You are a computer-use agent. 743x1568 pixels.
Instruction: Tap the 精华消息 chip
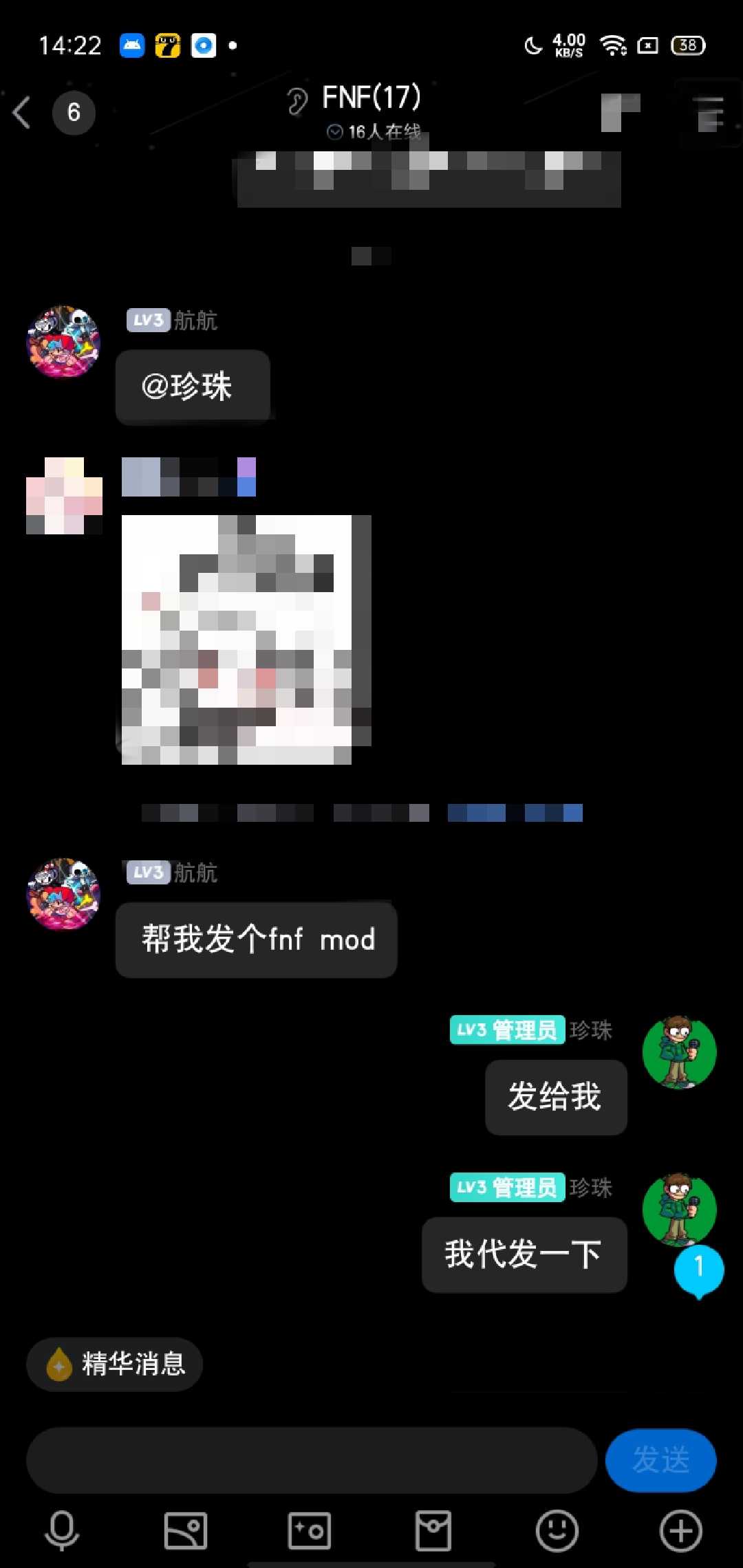pos(115,1364)
